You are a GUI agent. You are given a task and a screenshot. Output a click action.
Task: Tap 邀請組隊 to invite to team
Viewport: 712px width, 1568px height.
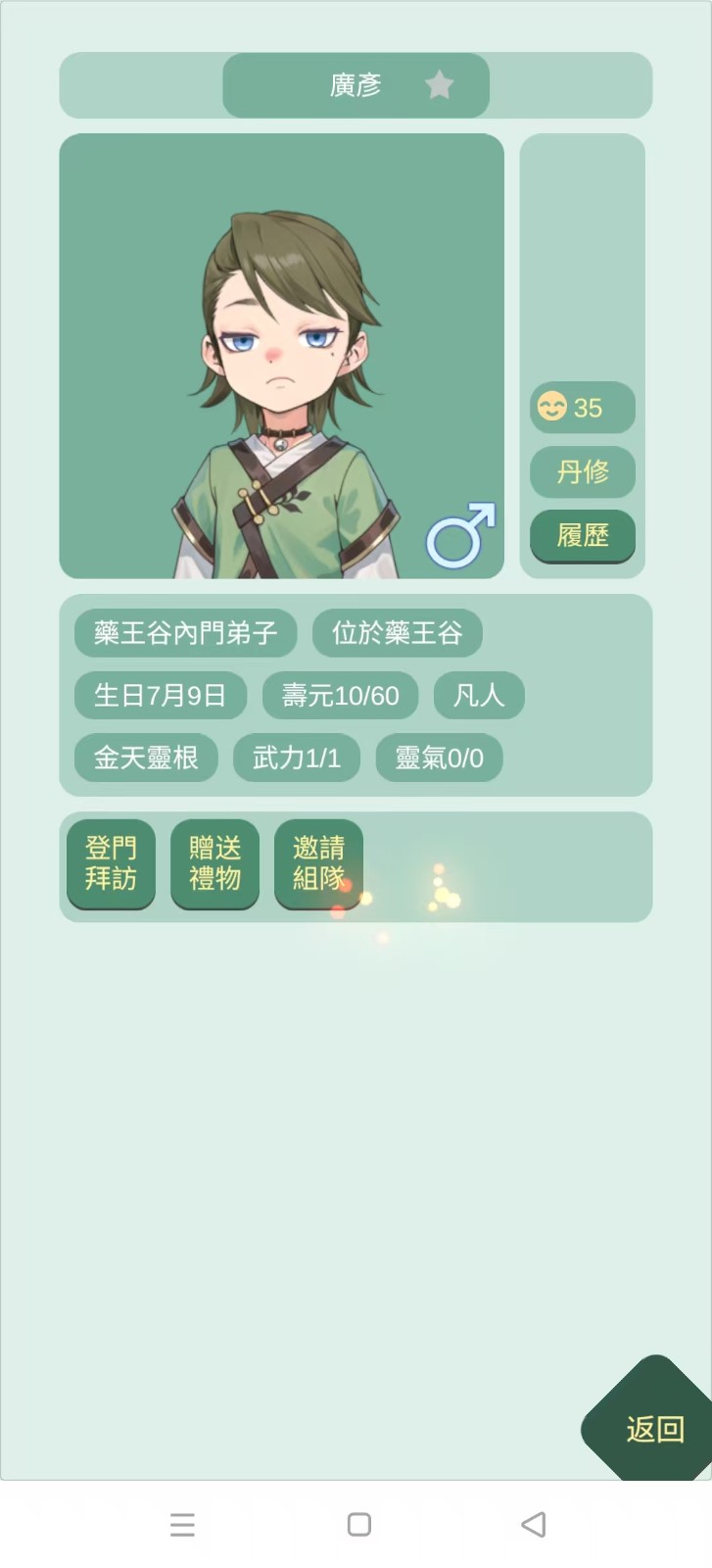[318, 863]
